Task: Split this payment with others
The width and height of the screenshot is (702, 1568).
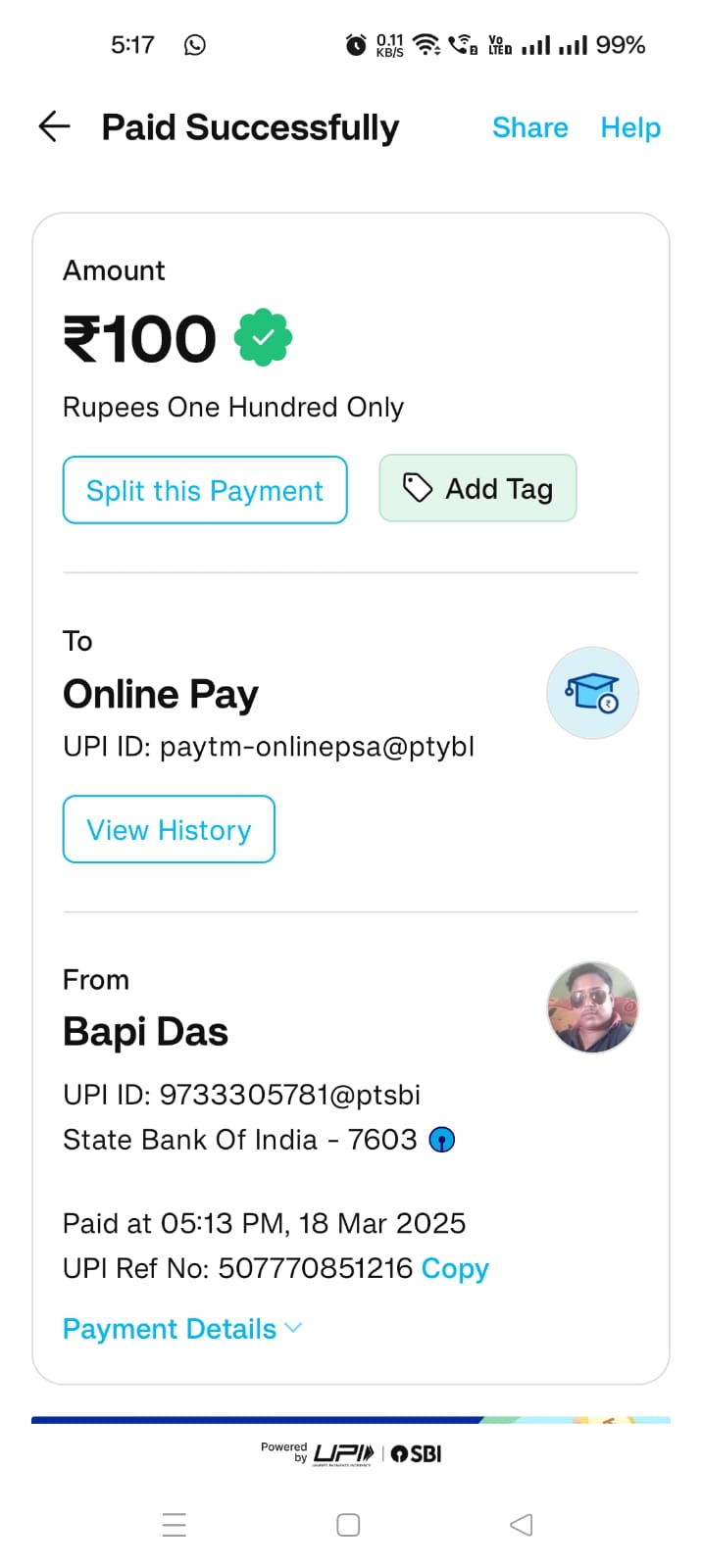Action: [205, 490]
